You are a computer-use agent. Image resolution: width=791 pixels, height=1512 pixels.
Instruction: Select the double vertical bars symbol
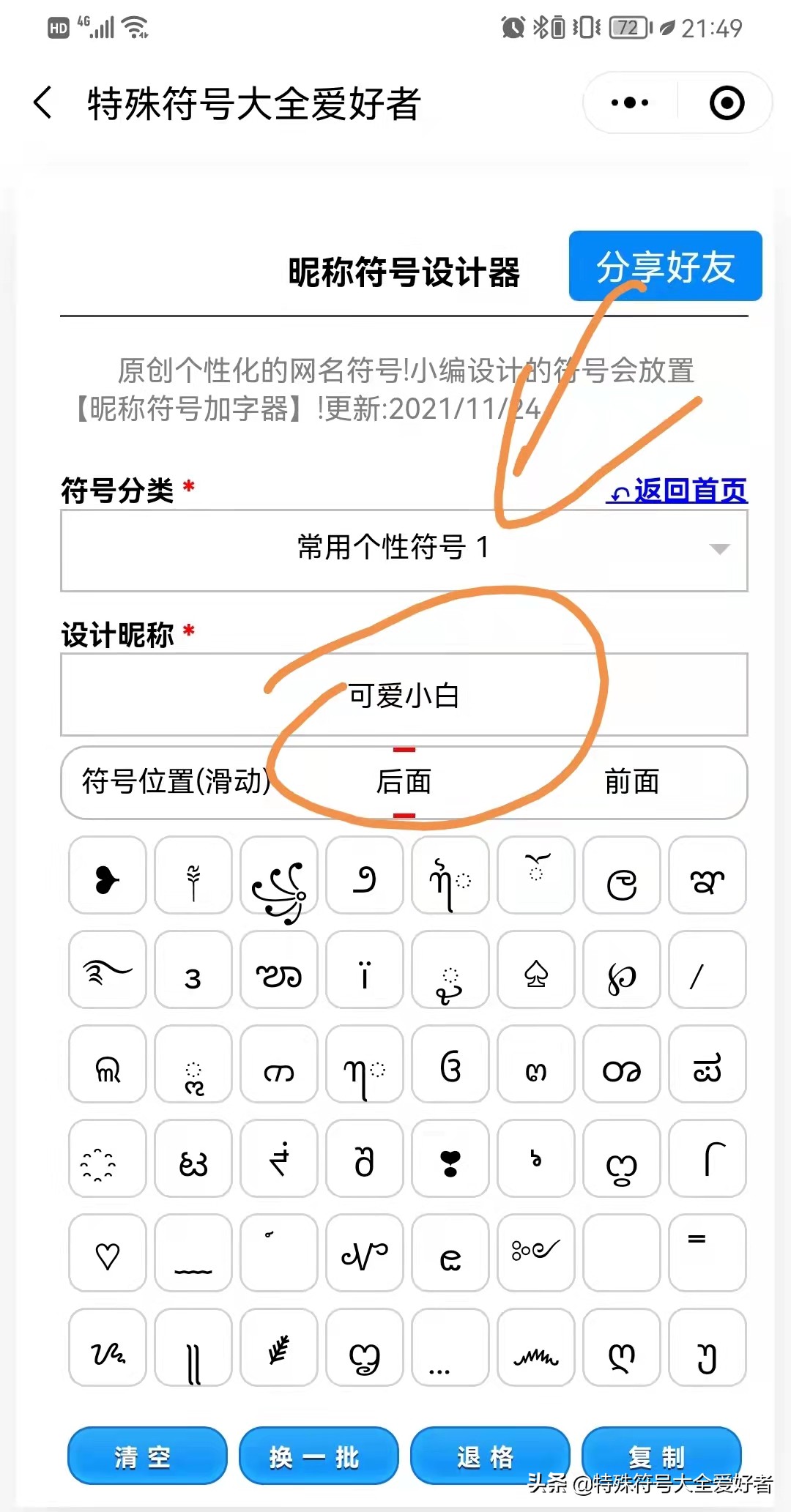(193, 1347)
